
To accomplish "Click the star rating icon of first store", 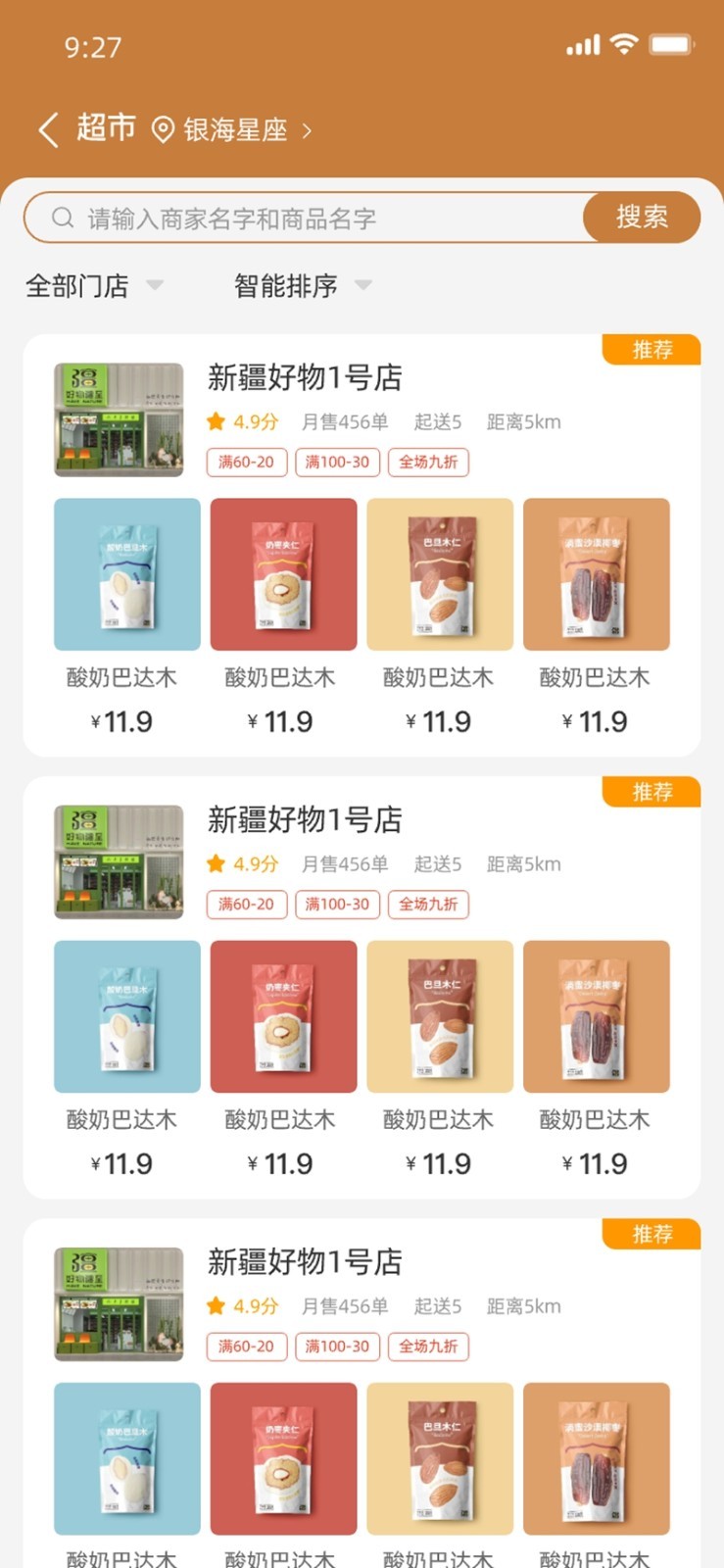I will pos(215,421).
